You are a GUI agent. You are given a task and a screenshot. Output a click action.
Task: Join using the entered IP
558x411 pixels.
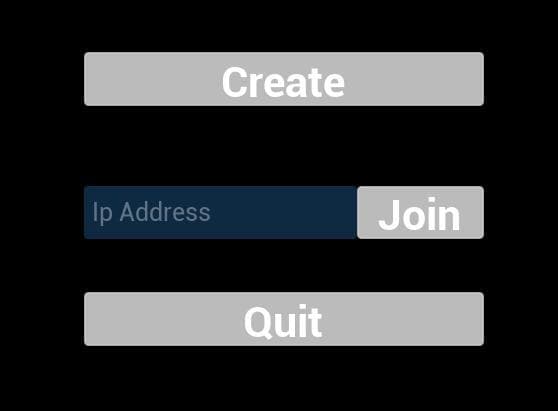coord(420,212)
